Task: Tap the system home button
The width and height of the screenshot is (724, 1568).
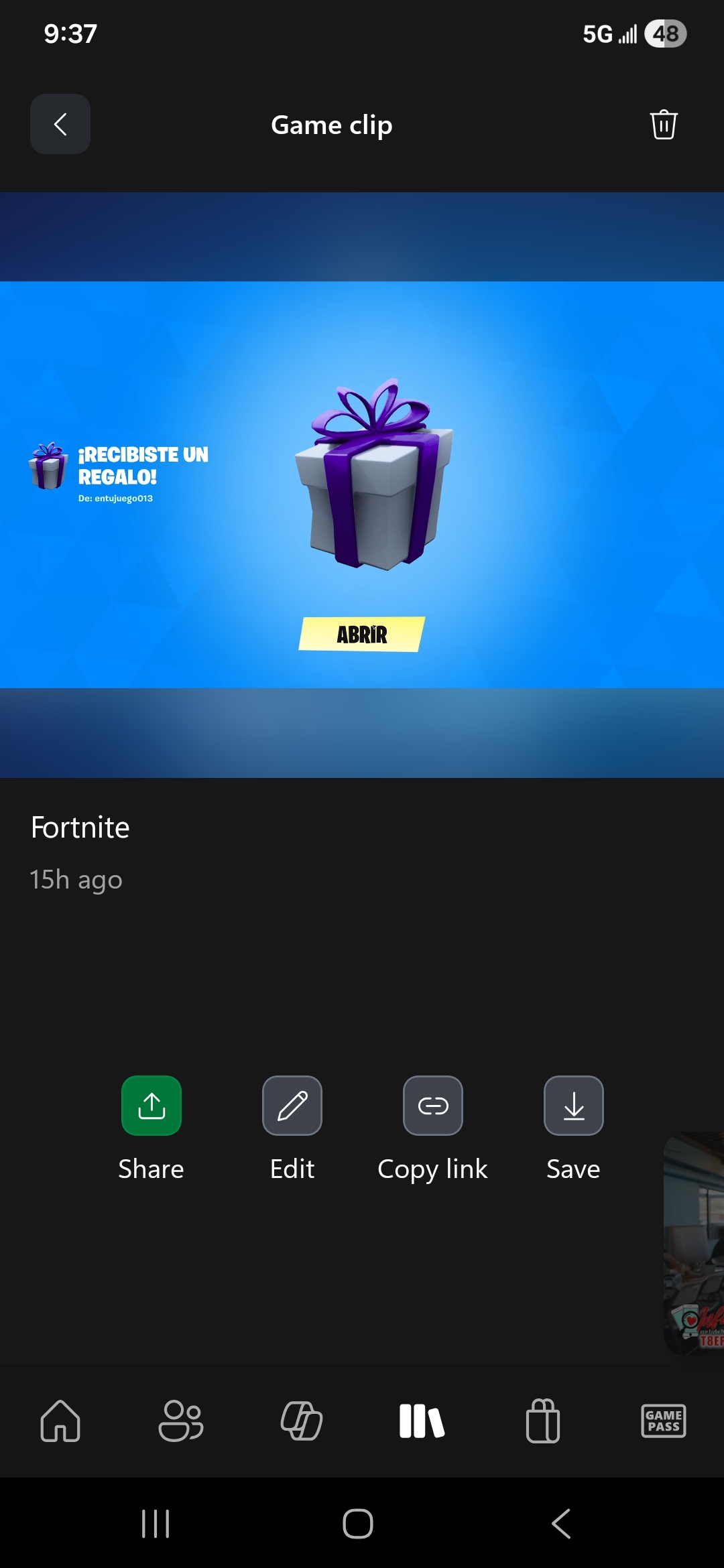Action: (358, 1524)
